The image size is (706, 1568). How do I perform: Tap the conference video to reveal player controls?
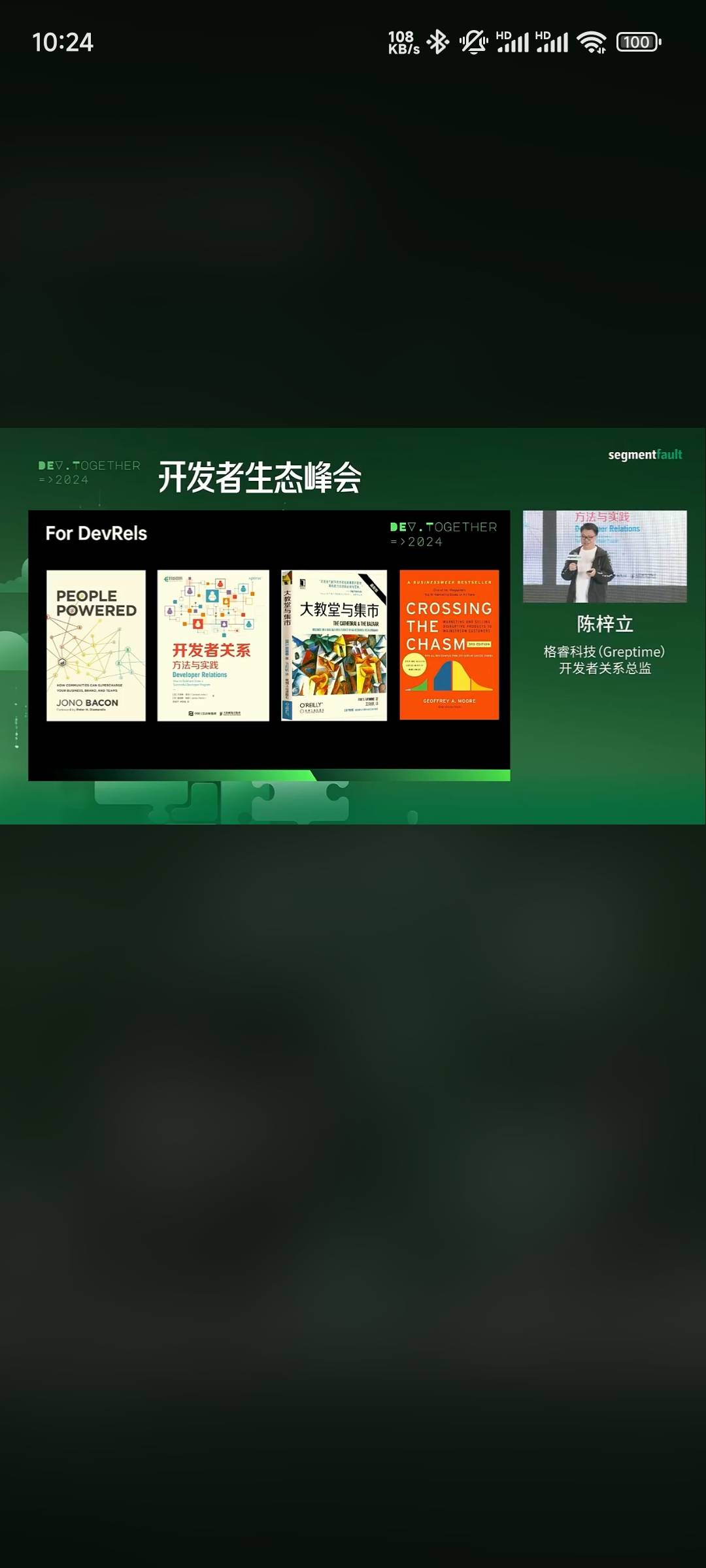point(353,626)
